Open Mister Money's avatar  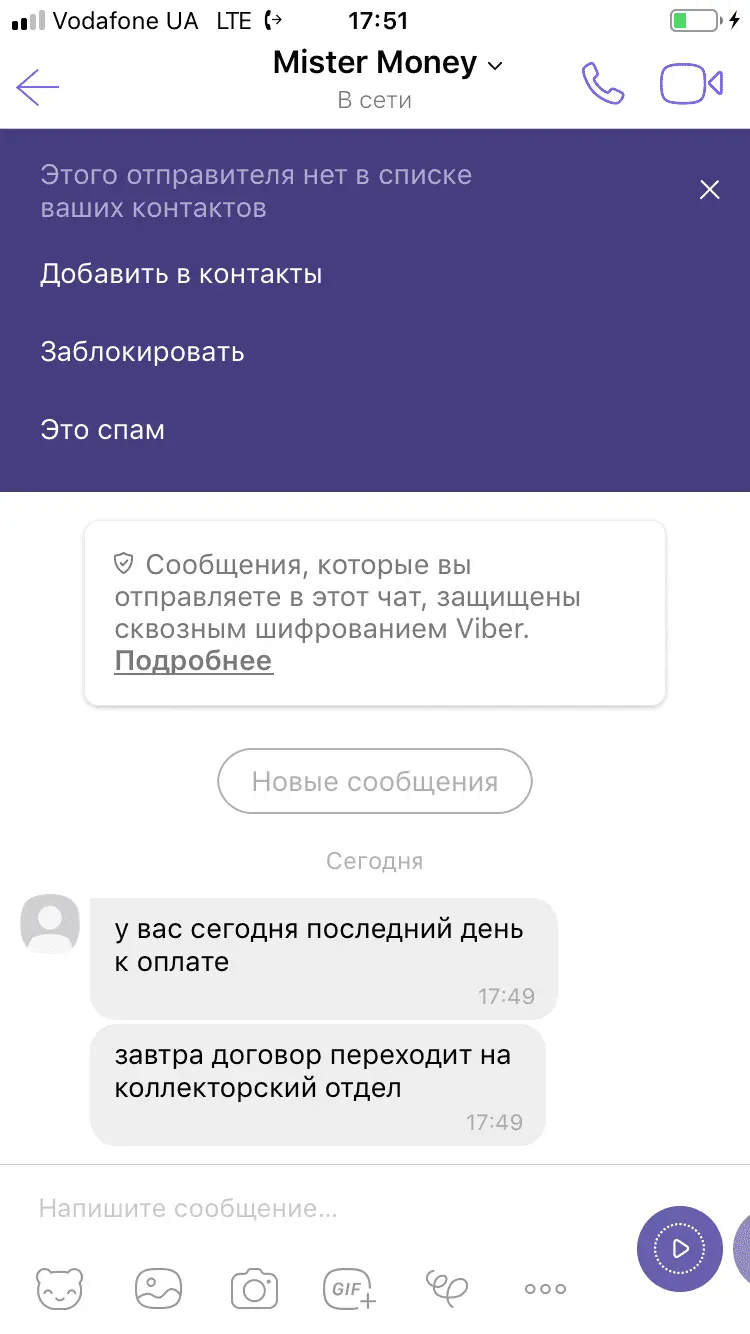pyautogui.click(x=50, y=924)
